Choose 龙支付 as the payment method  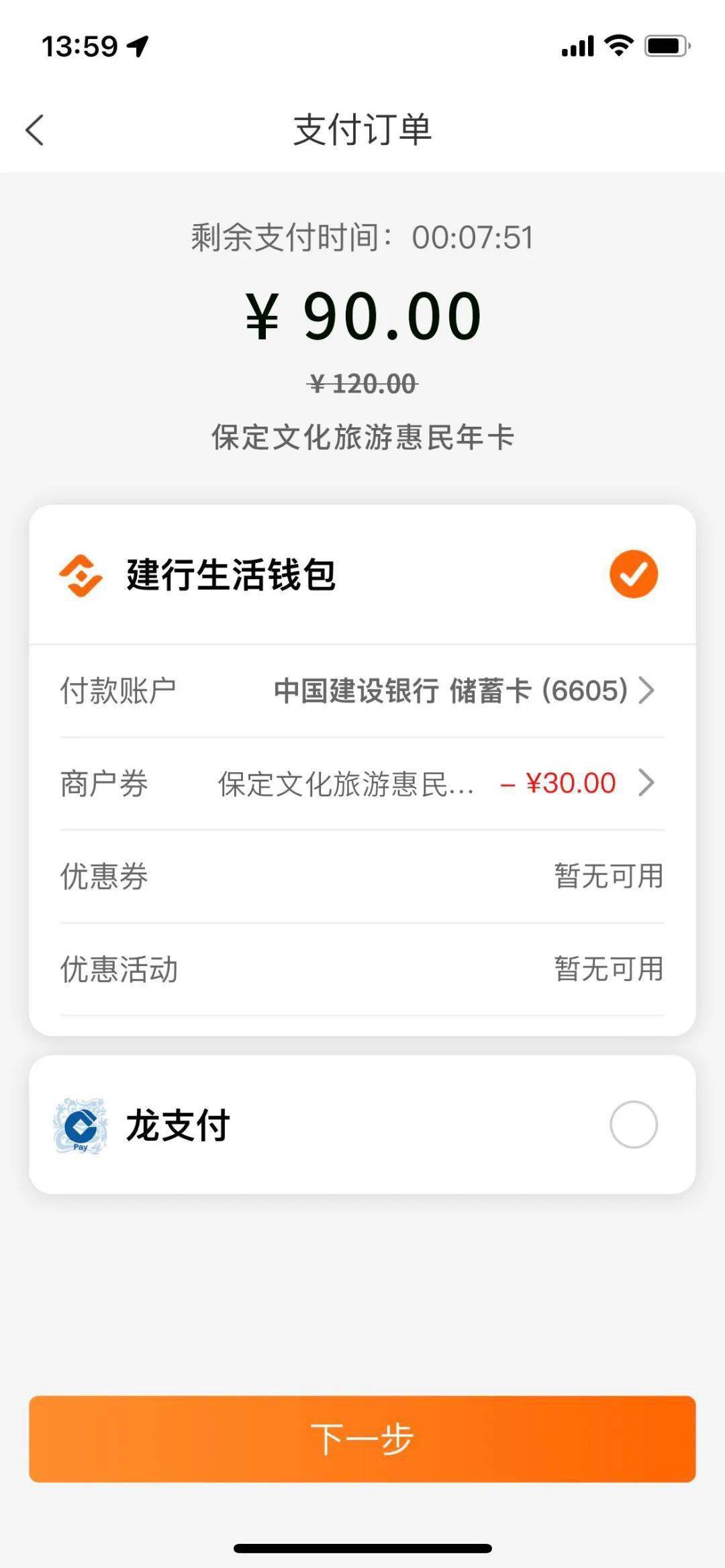632,1125
